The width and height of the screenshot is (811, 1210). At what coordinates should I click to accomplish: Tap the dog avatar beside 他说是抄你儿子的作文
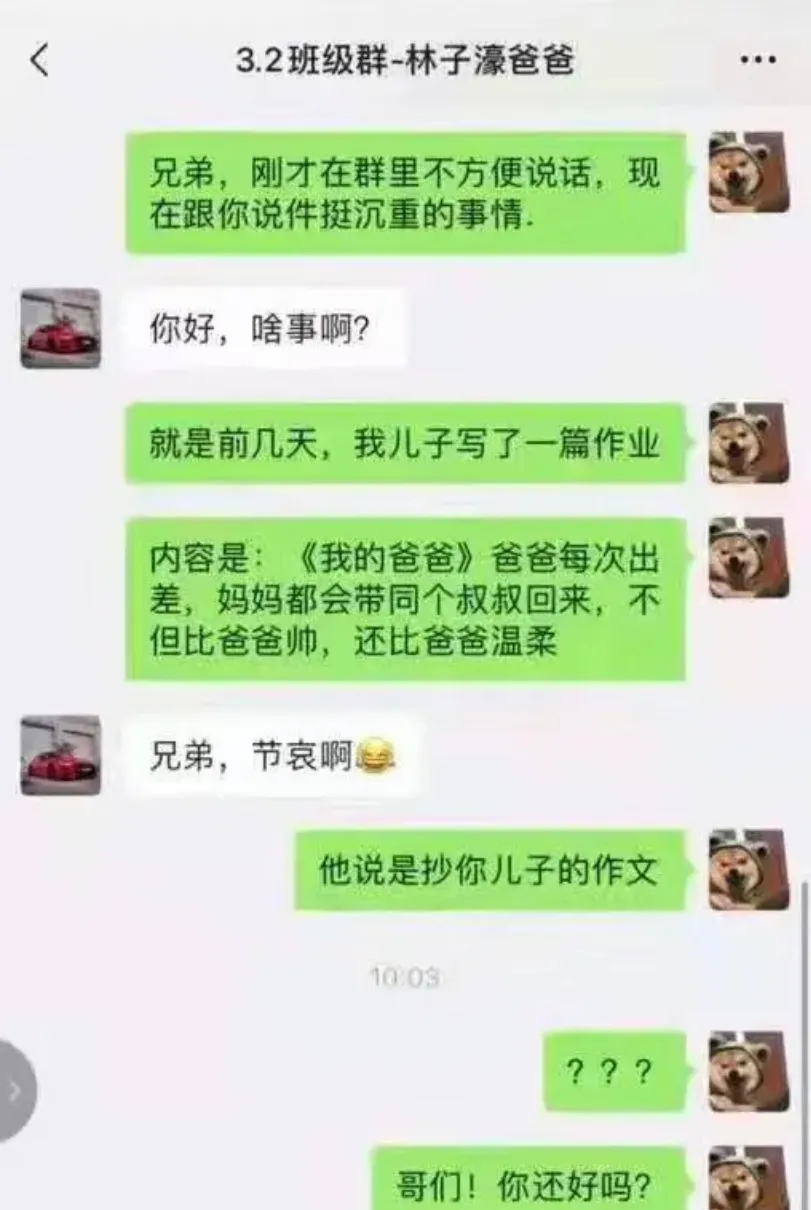[749, 869]
